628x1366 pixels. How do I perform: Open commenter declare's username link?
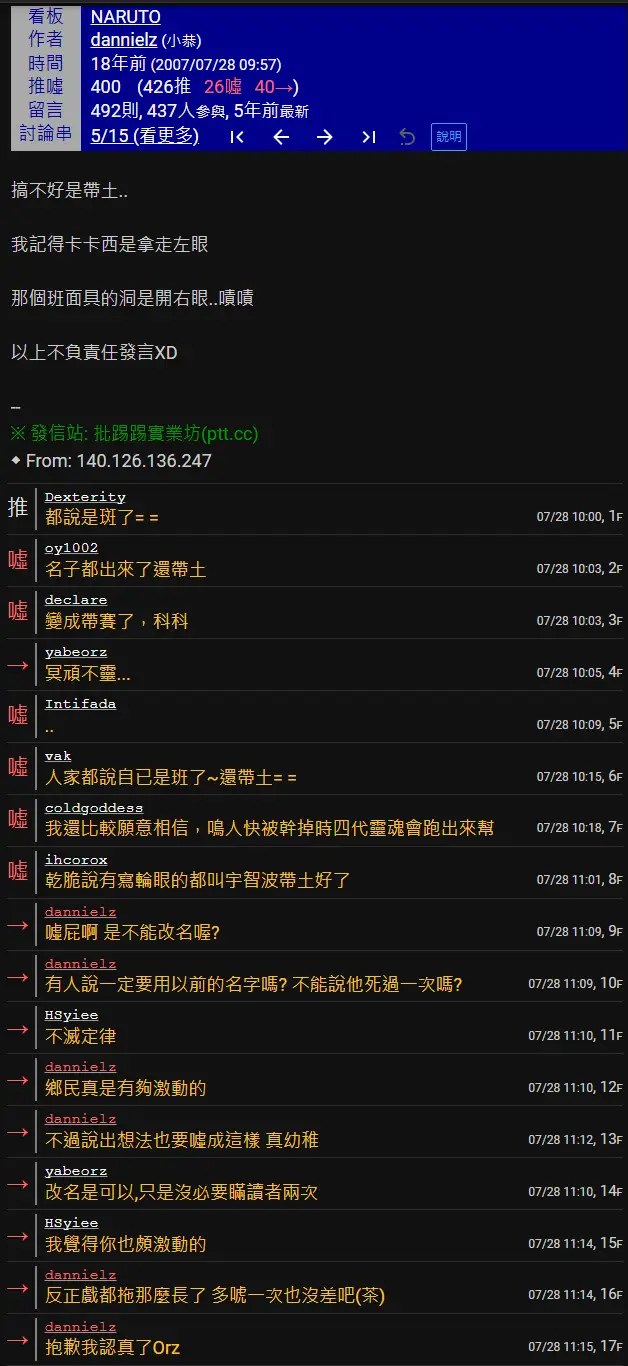click(76, 600)
